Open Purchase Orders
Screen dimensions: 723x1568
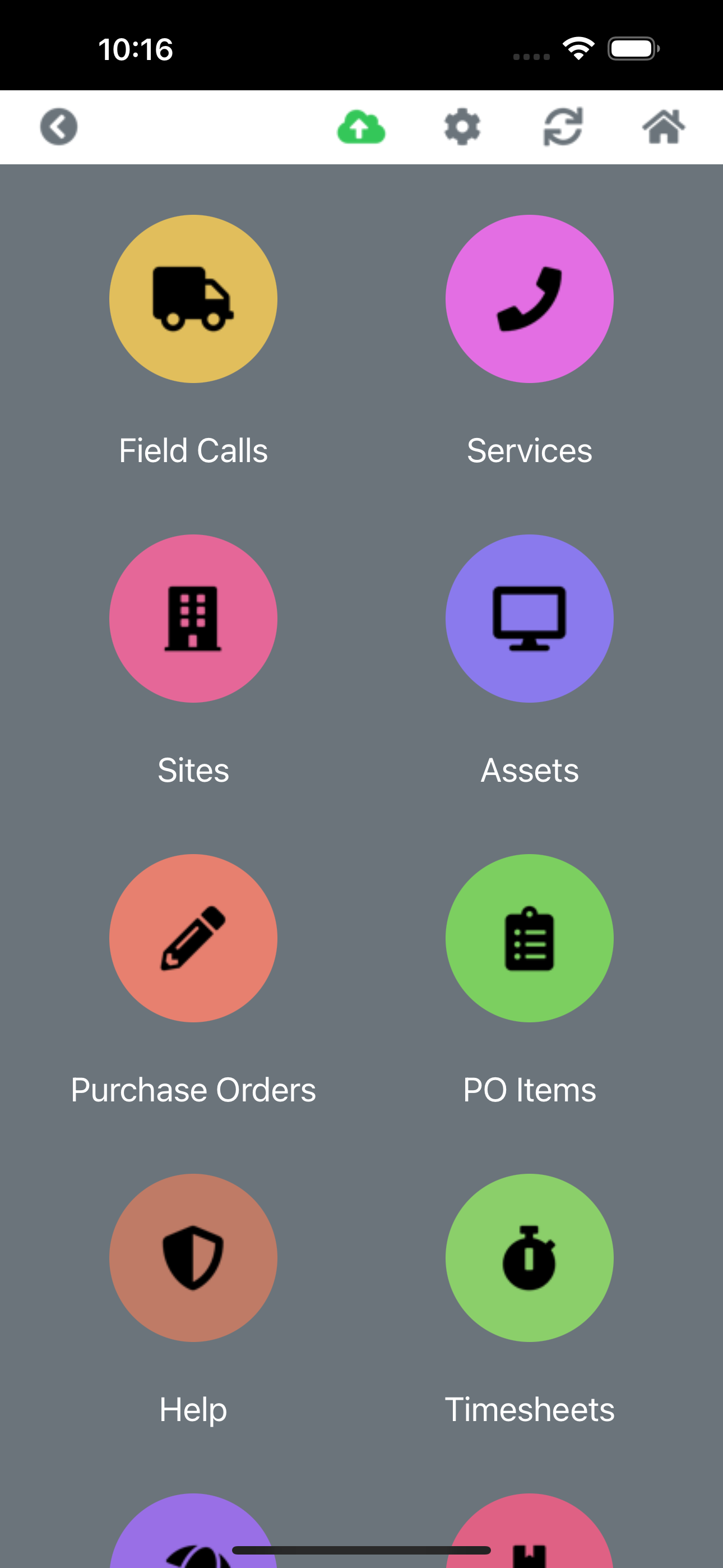point(193,938)
